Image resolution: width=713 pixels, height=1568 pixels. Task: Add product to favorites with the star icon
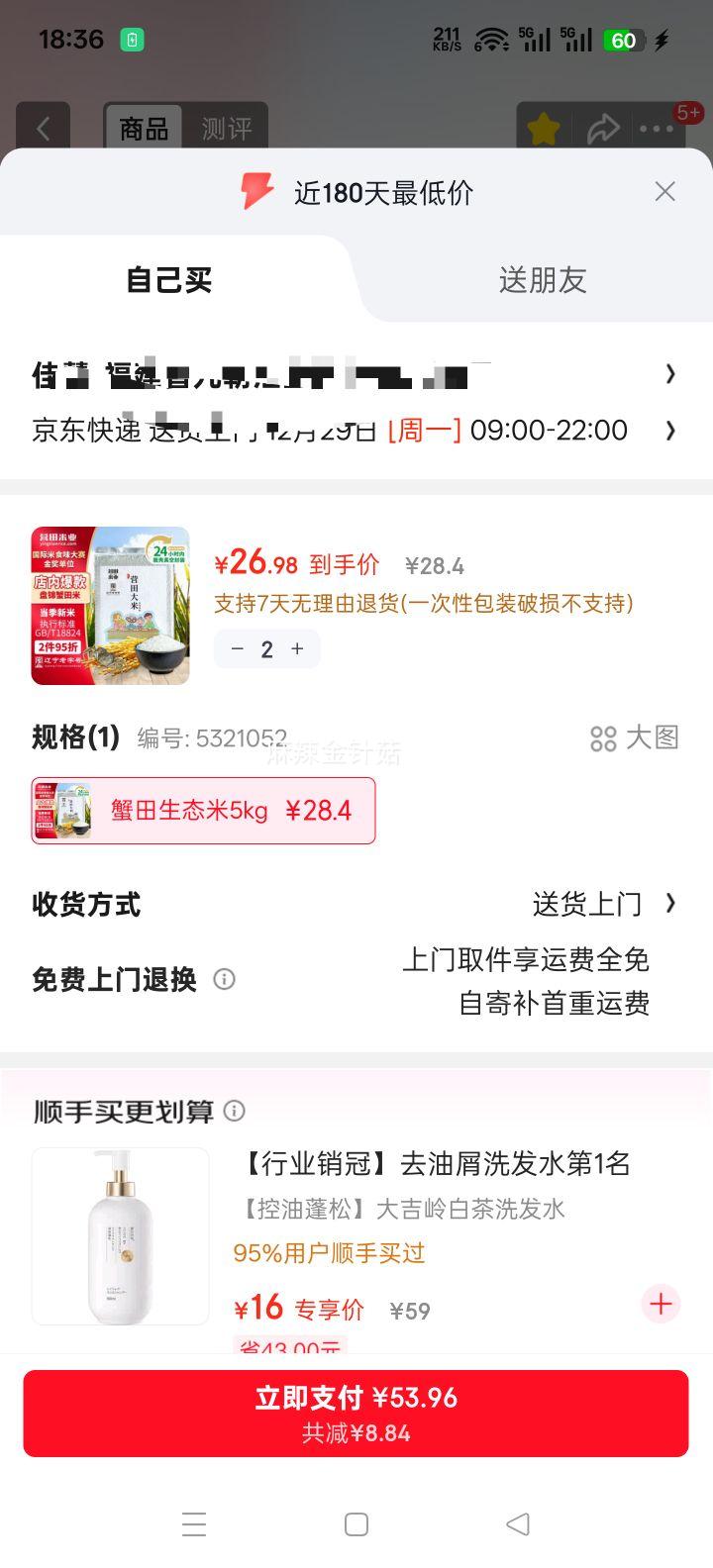[x=543, y=129]
